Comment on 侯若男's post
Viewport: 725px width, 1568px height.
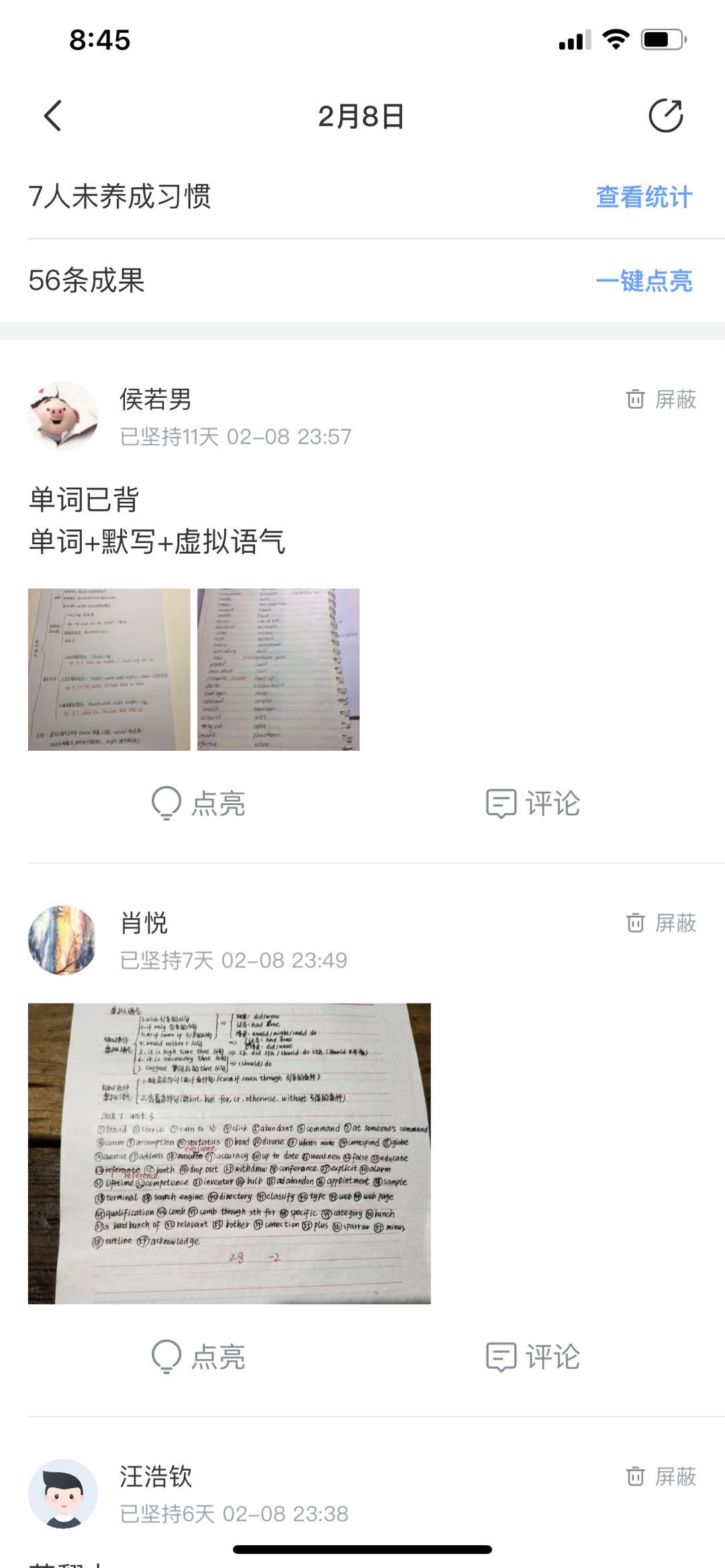coord(533,803)
